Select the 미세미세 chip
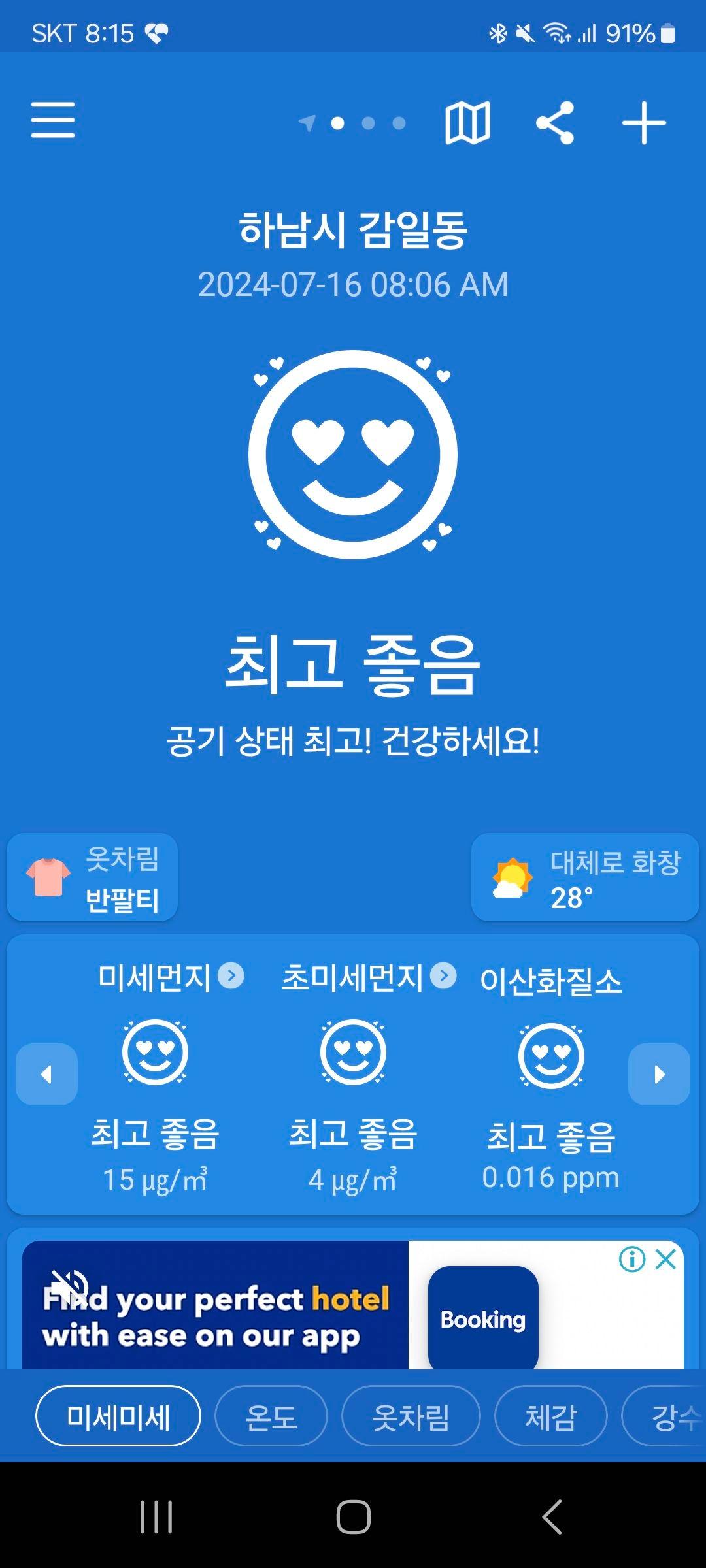 point(118,1416)
